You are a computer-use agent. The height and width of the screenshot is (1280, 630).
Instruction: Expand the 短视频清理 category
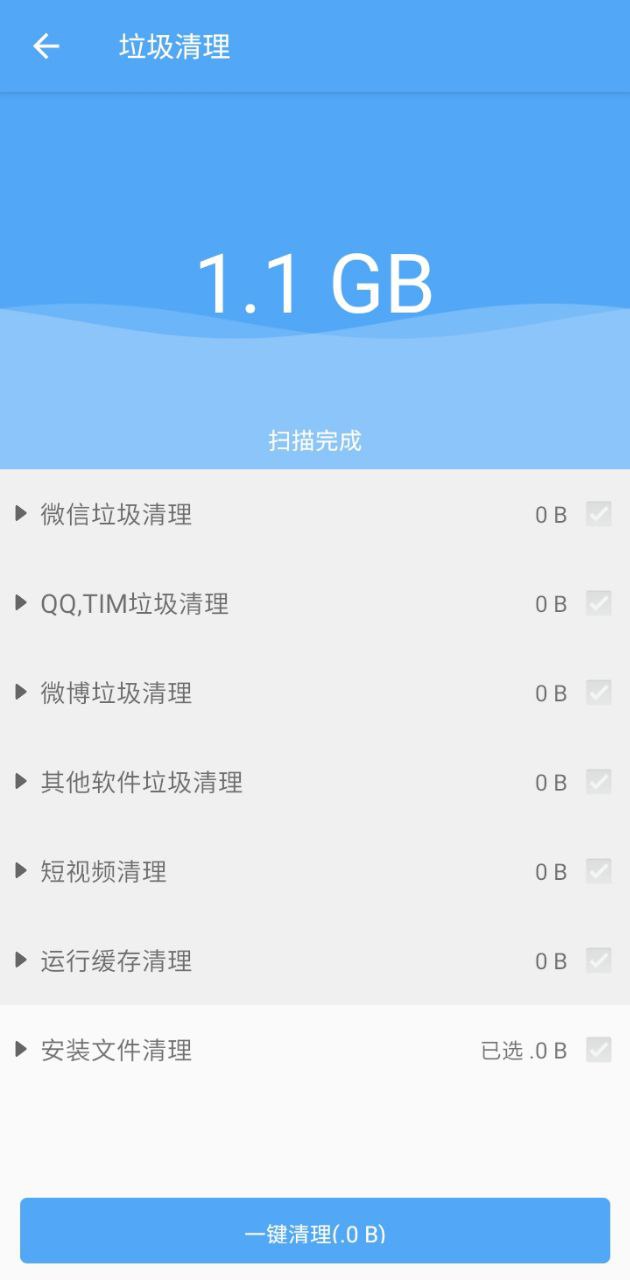tap(21, 871)
